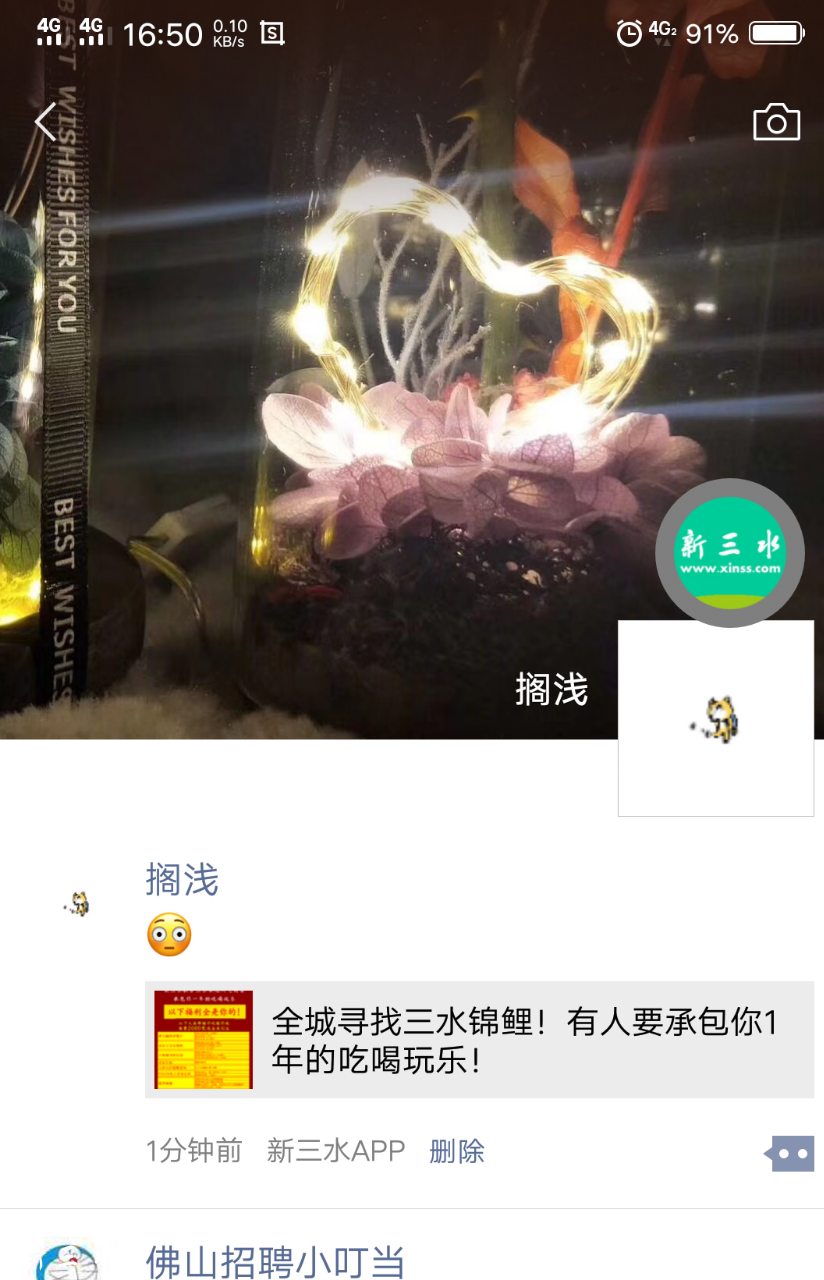
Task: Open 搁浅's profile from the post name
Action: click(181, 880)
